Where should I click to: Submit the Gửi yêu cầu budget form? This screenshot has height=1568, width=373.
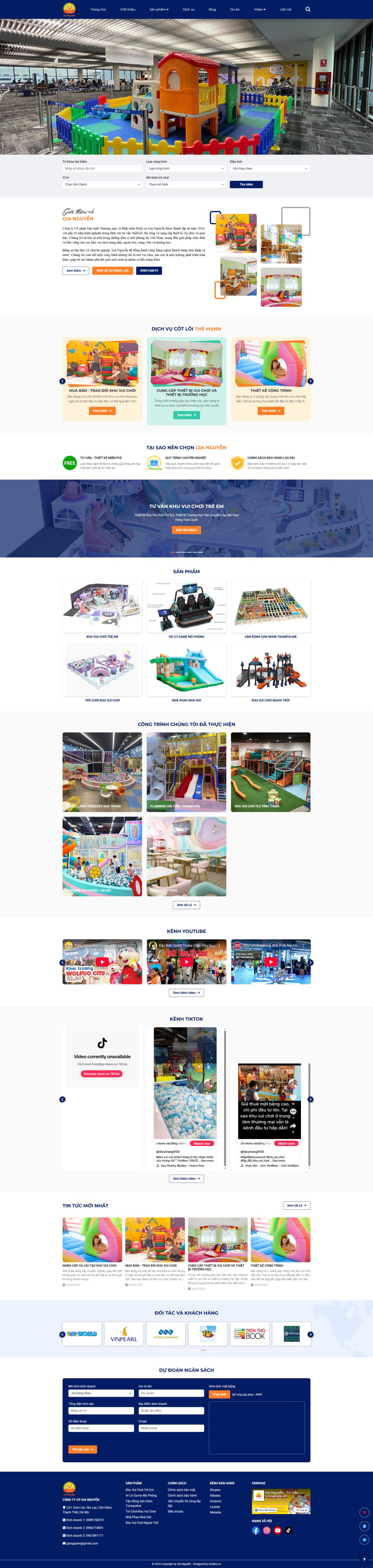tap(83, 1449)
